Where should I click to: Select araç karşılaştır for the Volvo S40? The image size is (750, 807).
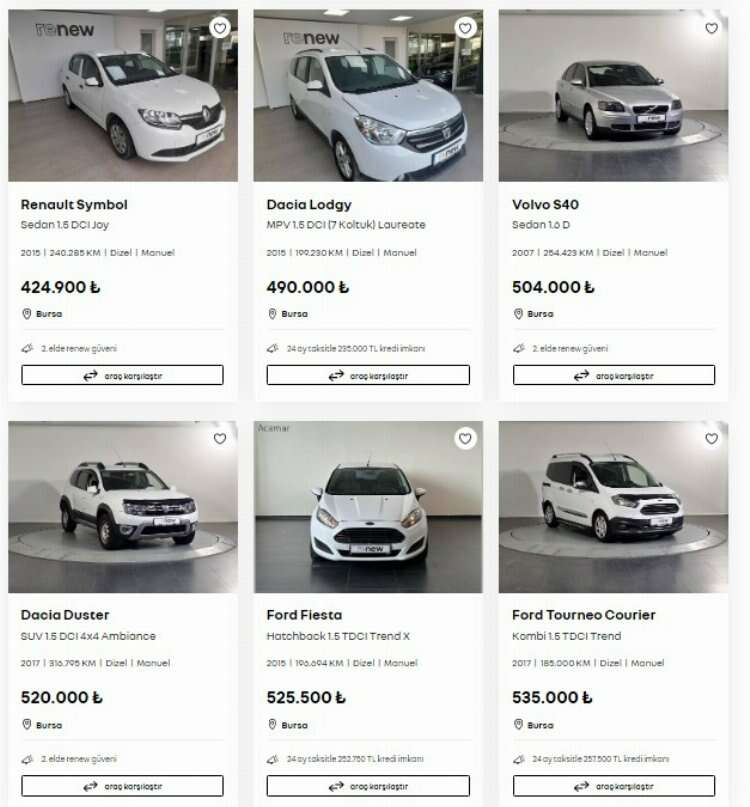point(614,375)
